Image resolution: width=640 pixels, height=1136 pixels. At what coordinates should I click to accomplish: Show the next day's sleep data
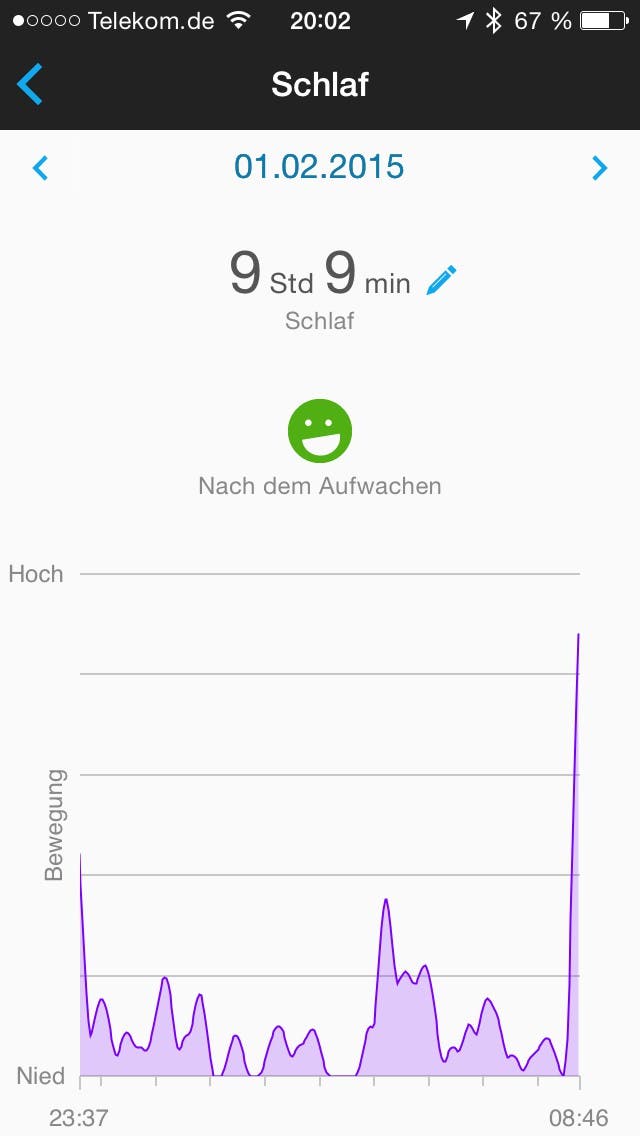point(599,167)
